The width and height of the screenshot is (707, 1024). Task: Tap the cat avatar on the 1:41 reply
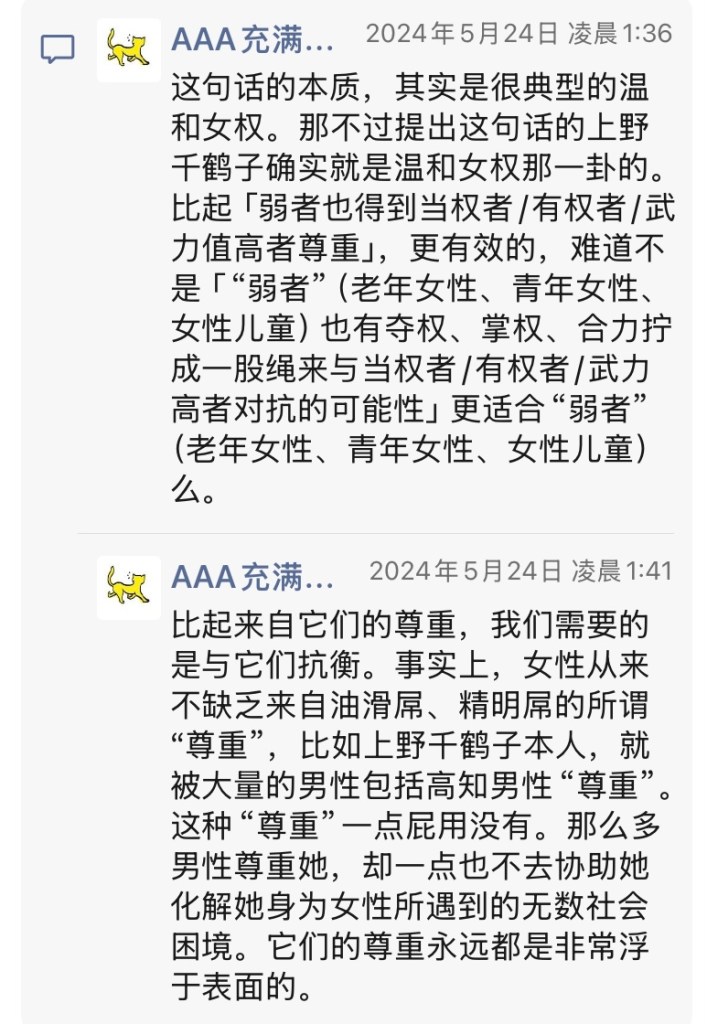[129, 586]
